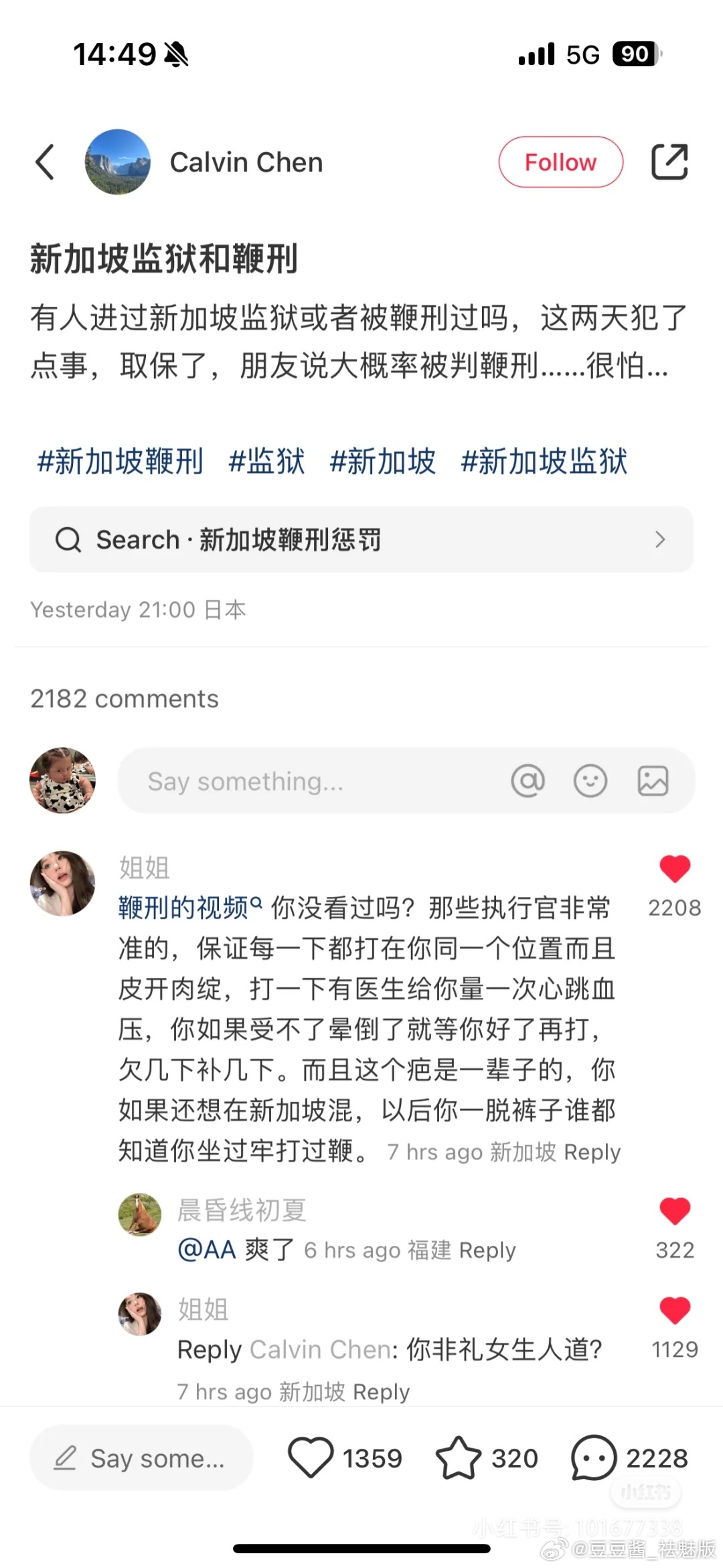Screen dimensions: 723x1568
Task: Like 姐姐's reply with 1129 likes
Action: 674,1310
